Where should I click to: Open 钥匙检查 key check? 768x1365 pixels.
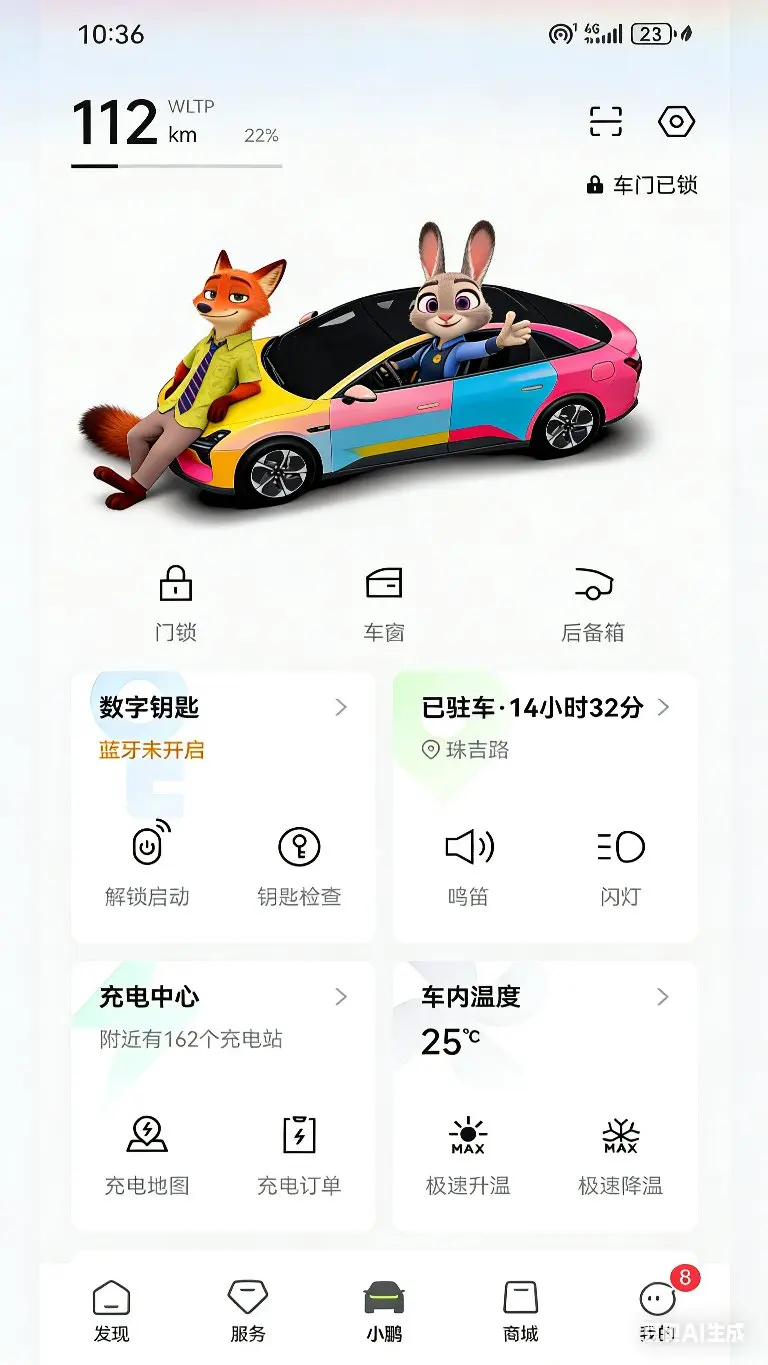click(x=299, y=865)
